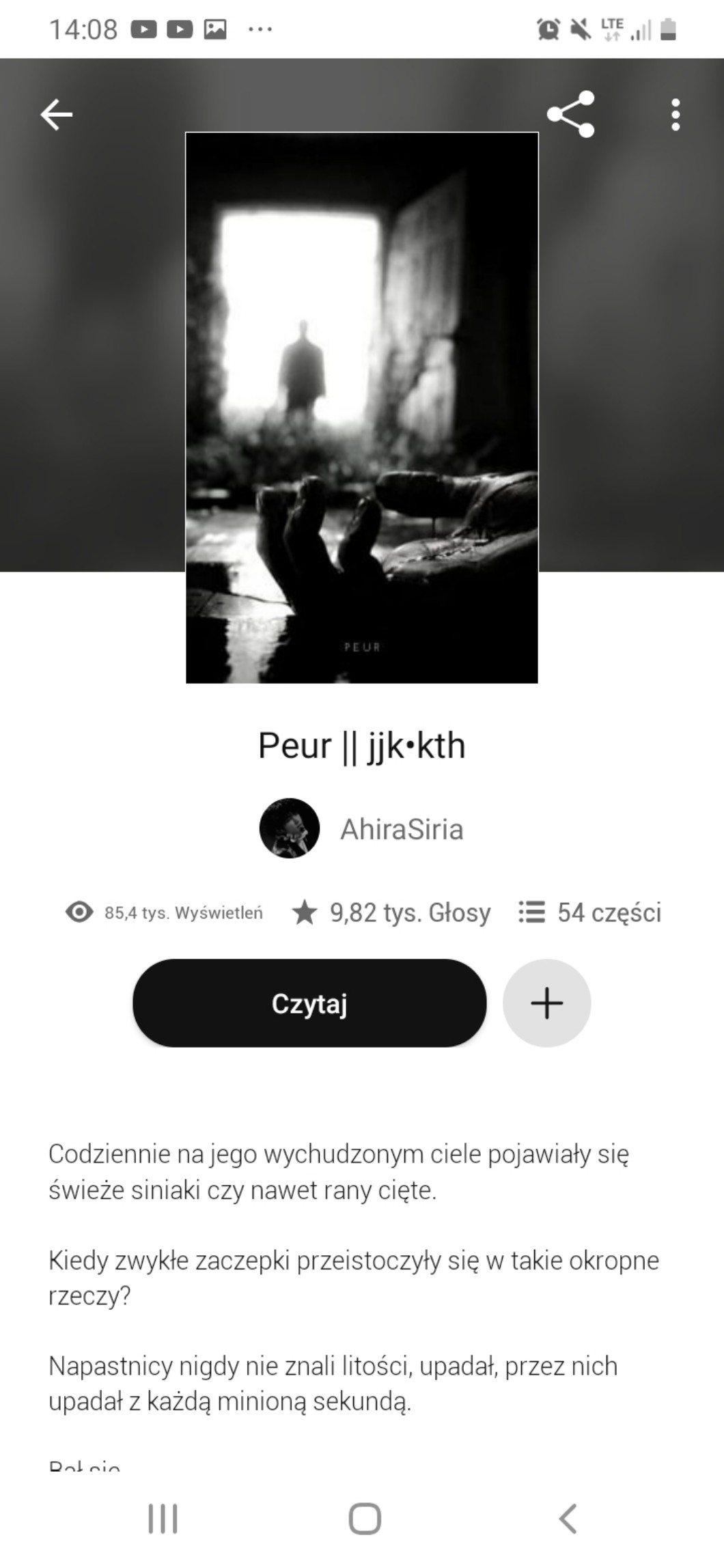Open the 54 części parts list
724x1568 pixels.
point(590,912)
